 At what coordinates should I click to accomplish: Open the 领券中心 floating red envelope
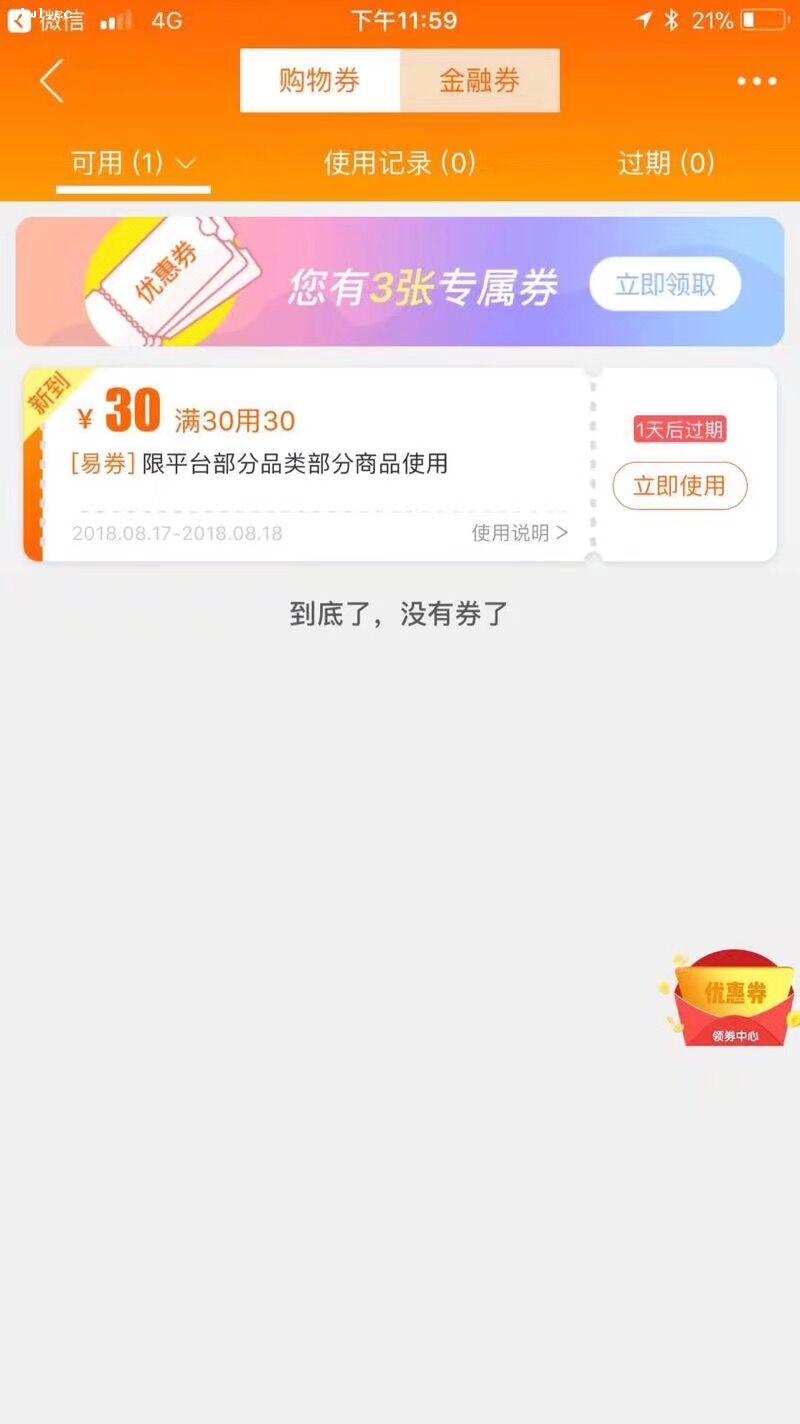733,1000
